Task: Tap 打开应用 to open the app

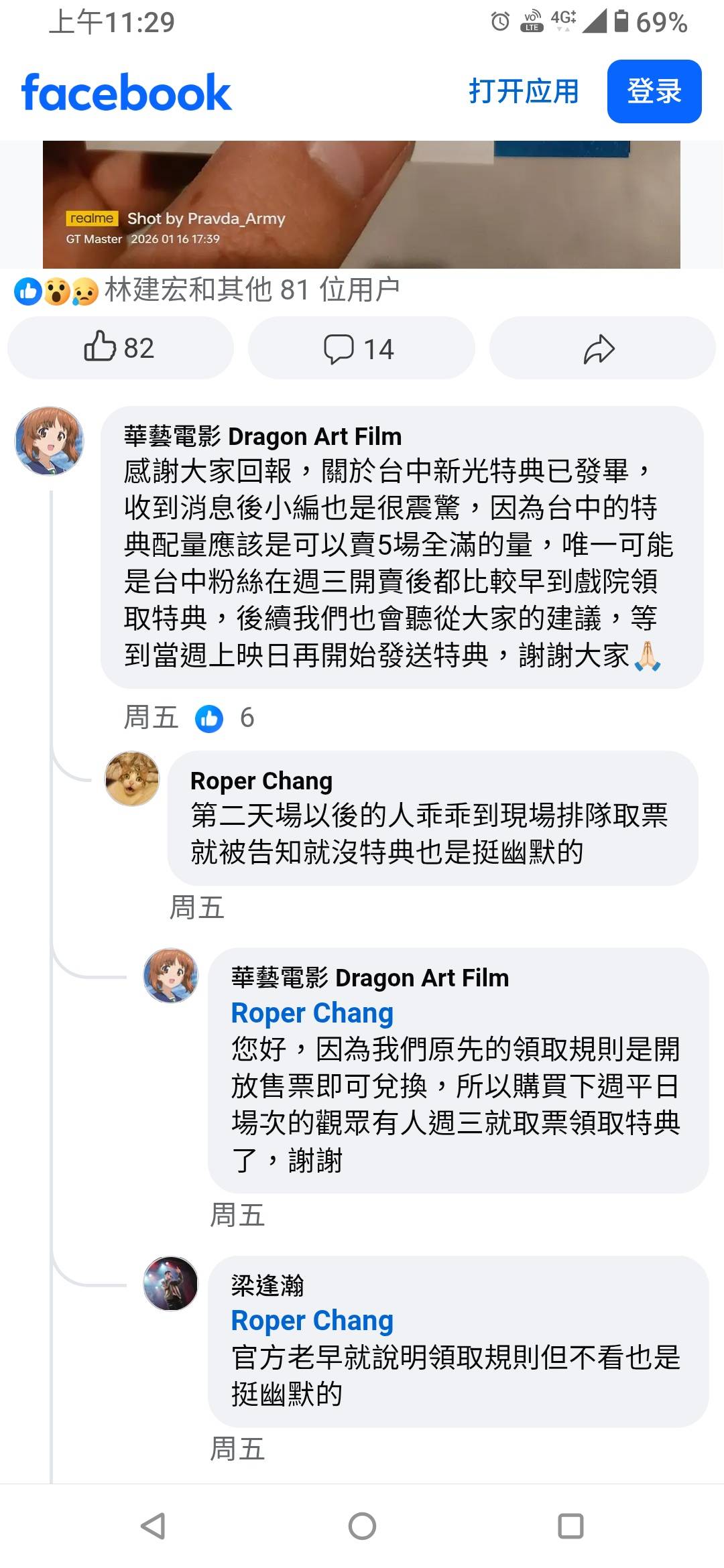Action: 524,91
